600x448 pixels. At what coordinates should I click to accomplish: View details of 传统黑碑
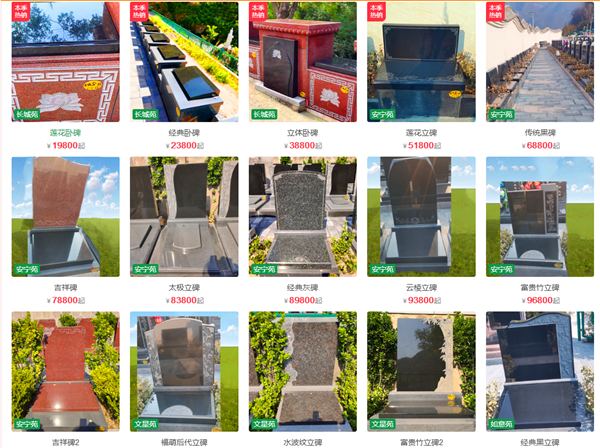coord(540,62)
